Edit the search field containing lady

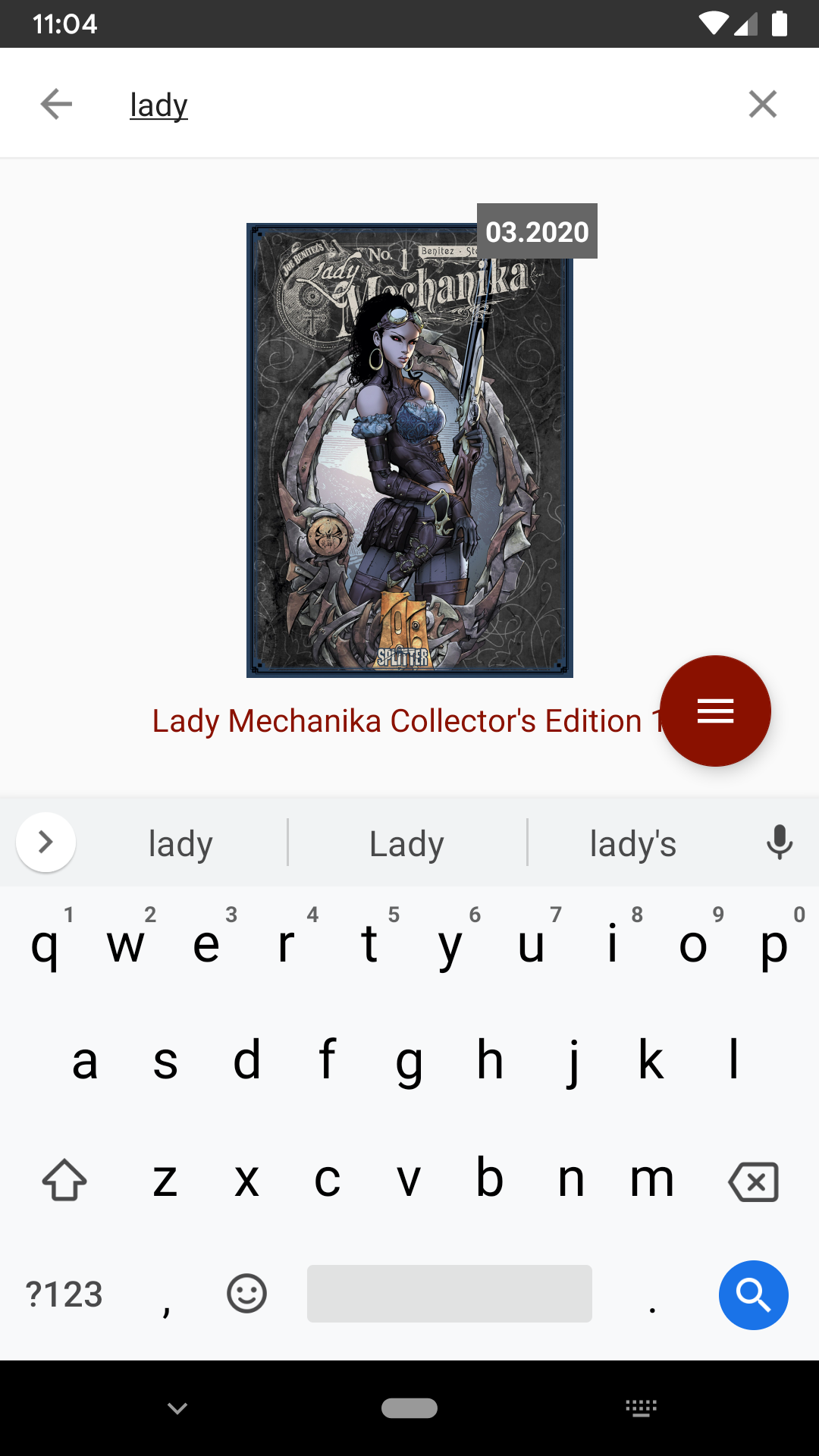(x=425, y=105)
